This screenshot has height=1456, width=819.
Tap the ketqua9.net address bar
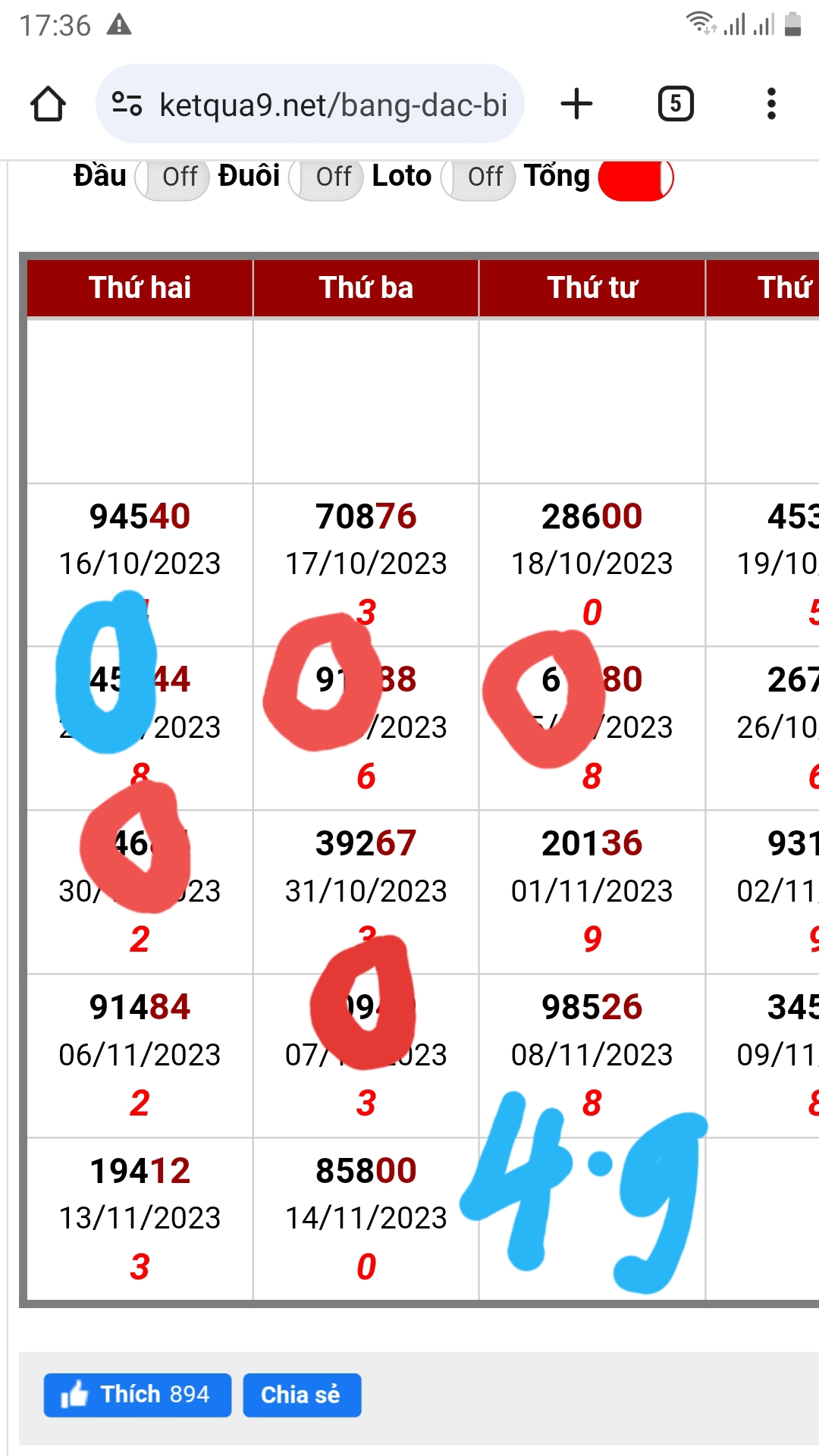[x=310, y=104]
